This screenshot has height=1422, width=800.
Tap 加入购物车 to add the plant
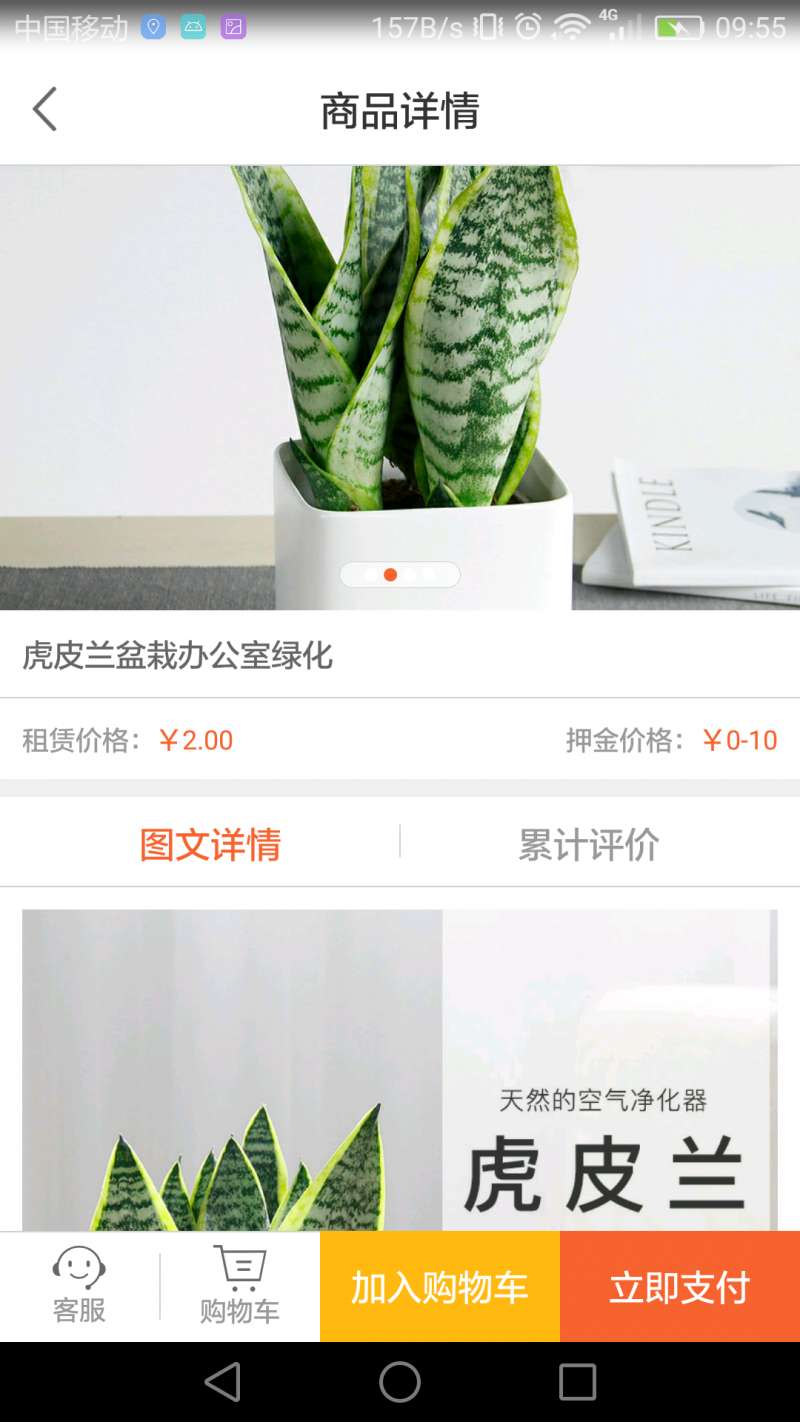tap(440, 1287)
